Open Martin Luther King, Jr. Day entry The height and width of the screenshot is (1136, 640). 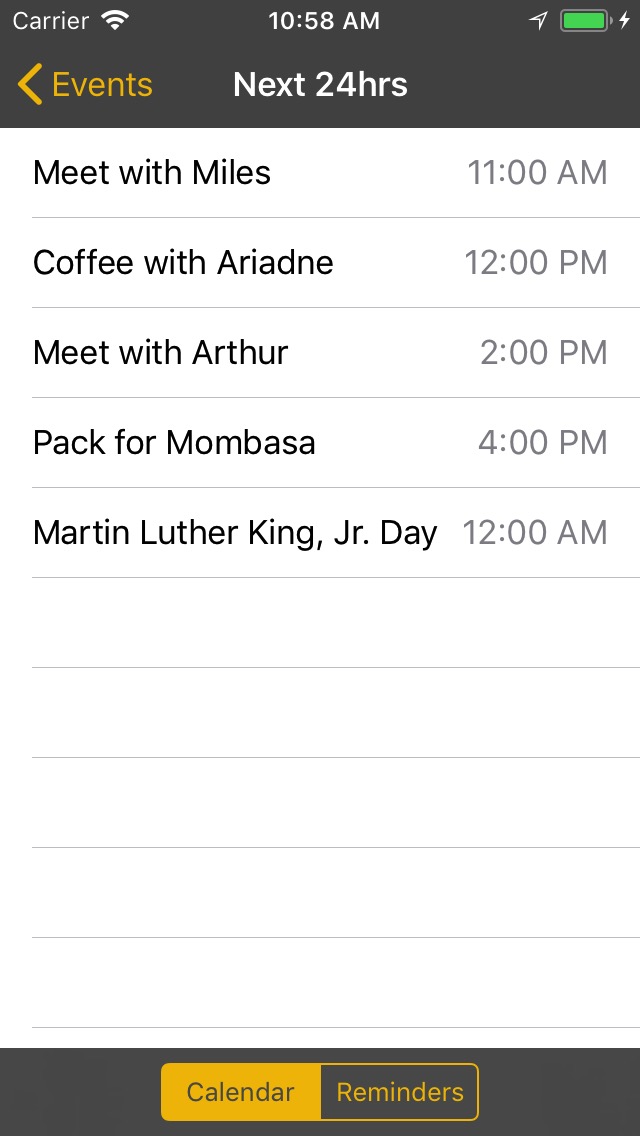[320, 532]
